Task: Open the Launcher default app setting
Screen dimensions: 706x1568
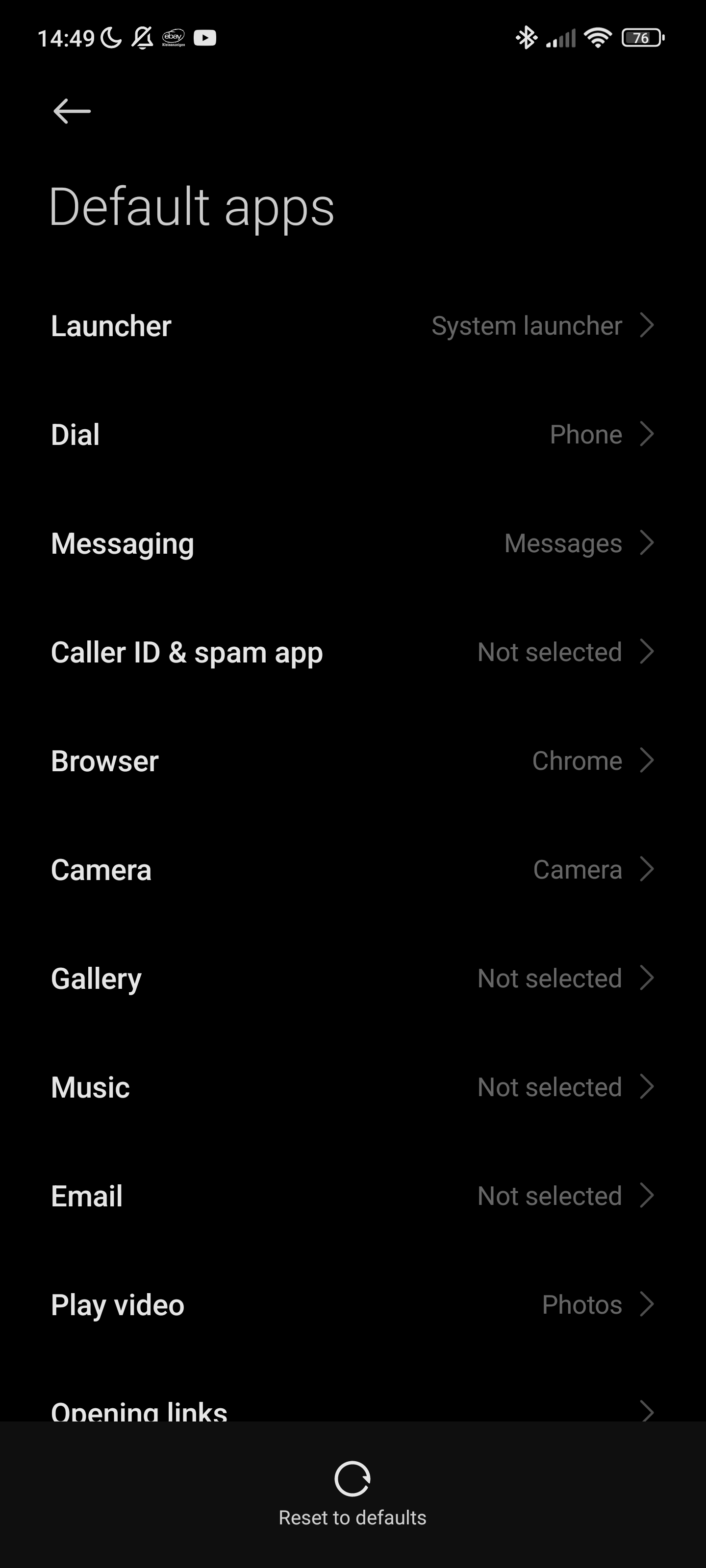Action: pos(353,326)
